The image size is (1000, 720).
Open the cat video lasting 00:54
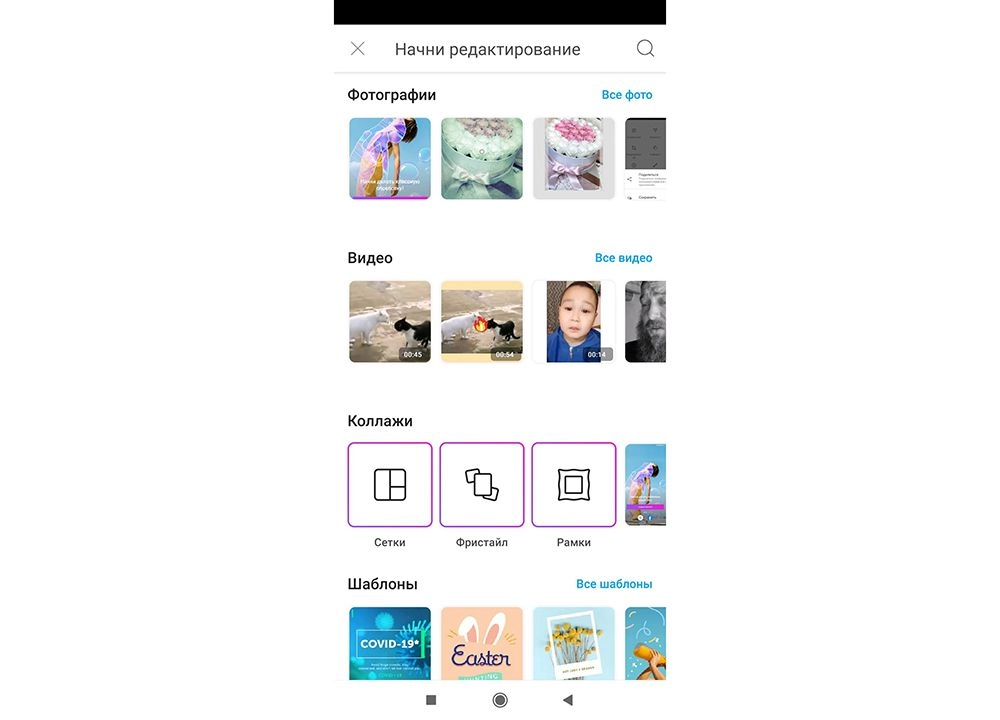point(482,321)
